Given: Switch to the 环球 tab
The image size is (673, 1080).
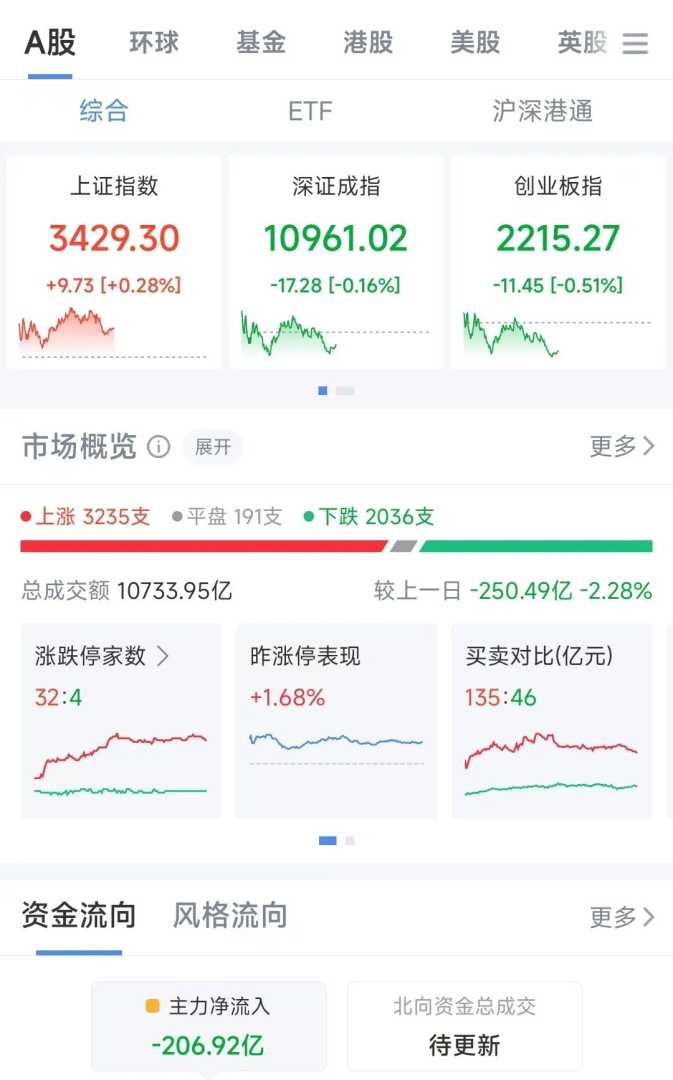Looking at the screenshot, I should point(154,43).
